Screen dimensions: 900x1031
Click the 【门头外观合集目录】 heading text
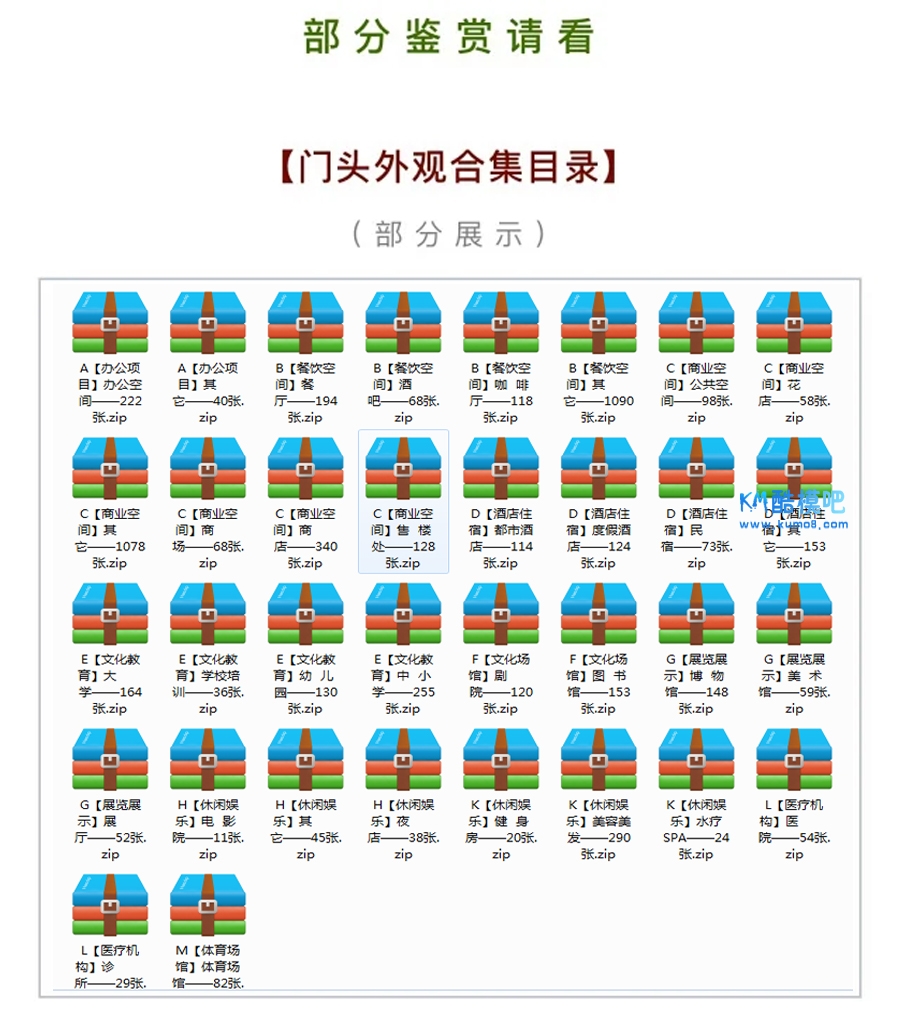pos(449,167)
